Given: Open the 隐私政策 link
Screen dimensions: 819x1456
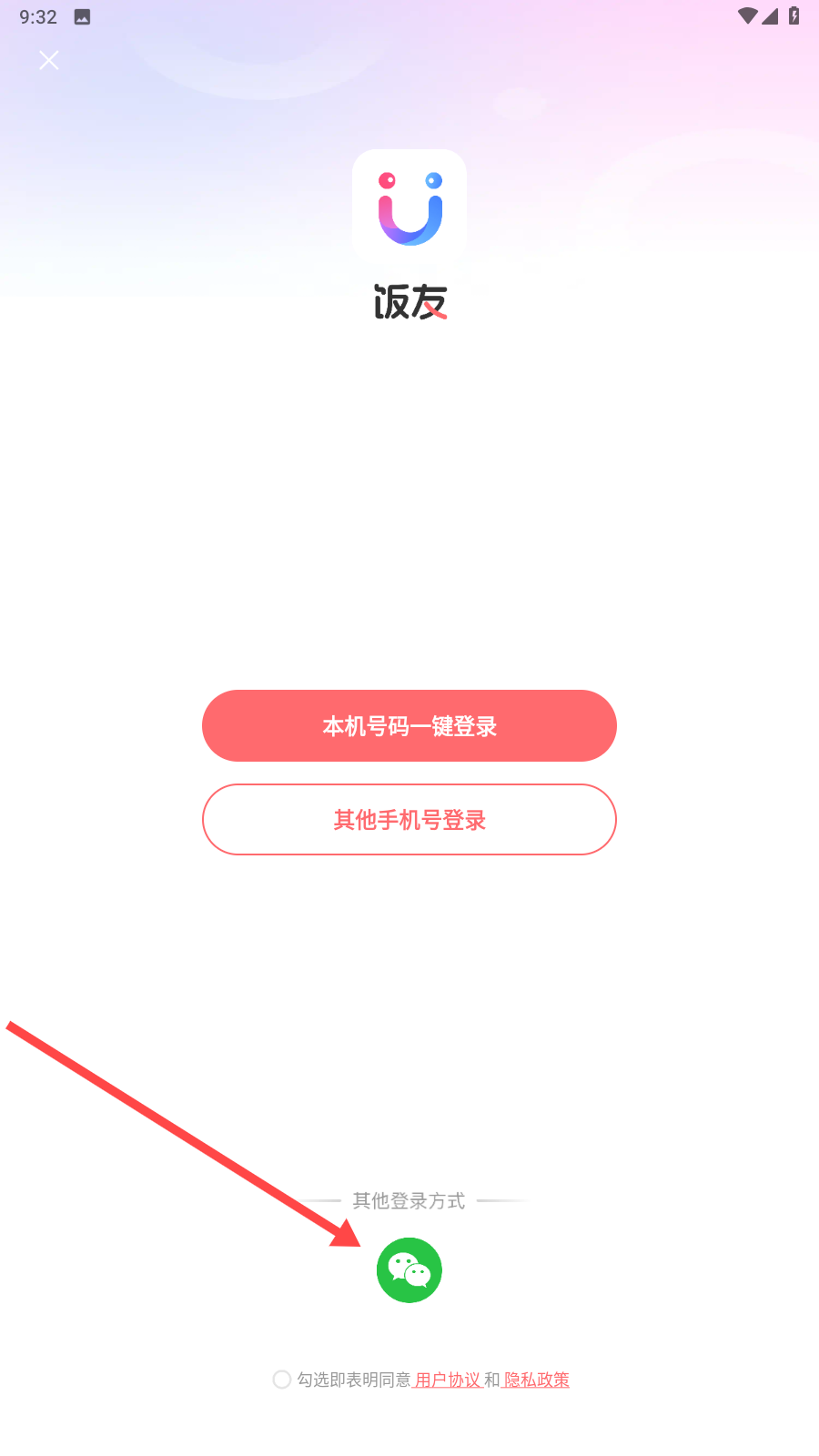Looking at the screenshot, I should click(x=536, y=1380).
